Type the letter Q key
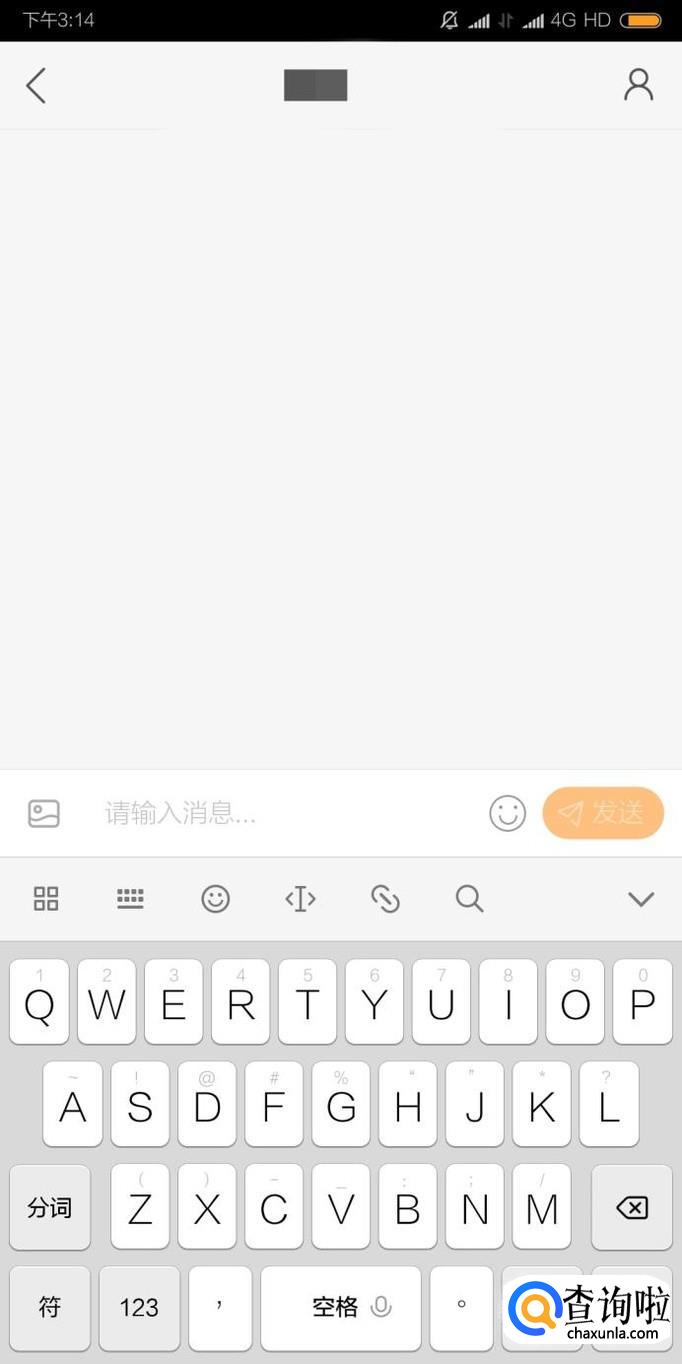The image size is (682, 1364). click(x=39, y=1003)
